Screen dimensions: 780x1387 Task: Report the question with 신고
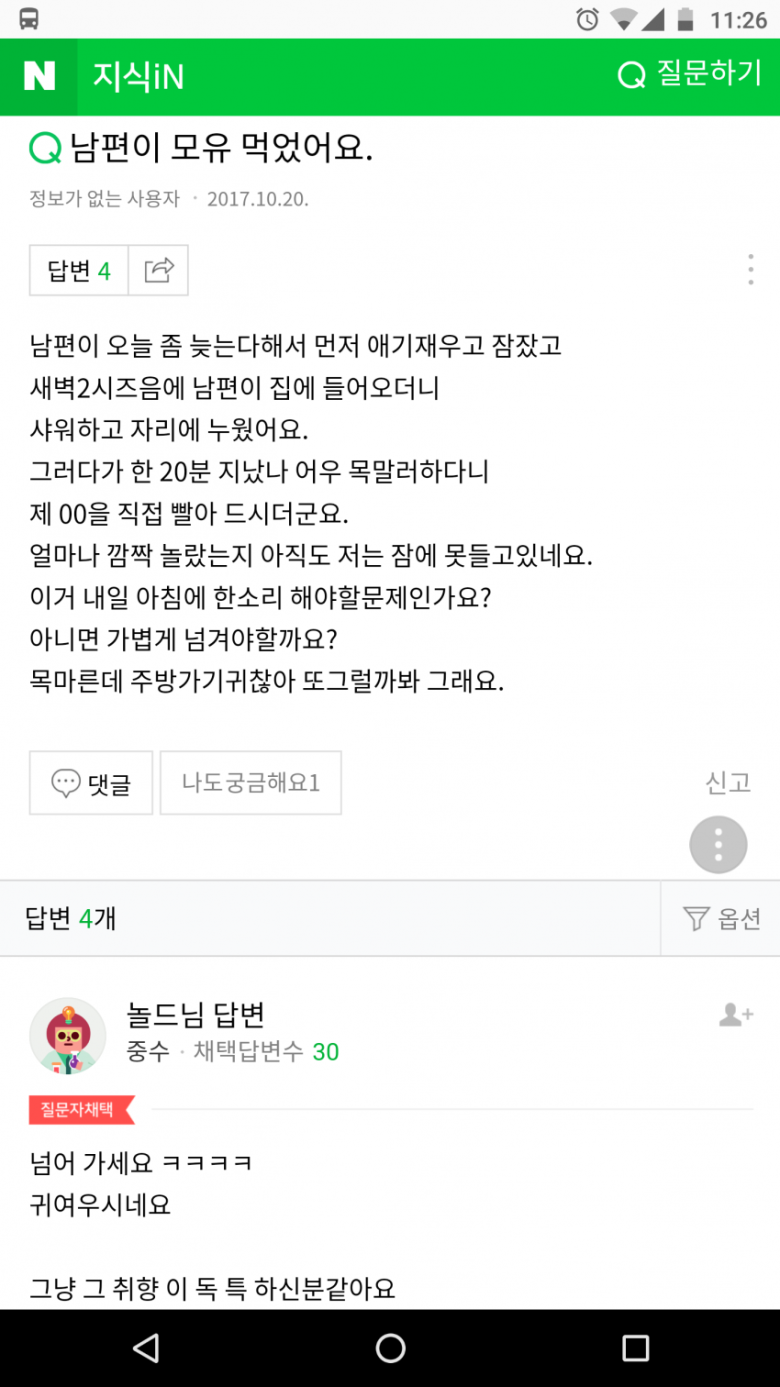728,783
